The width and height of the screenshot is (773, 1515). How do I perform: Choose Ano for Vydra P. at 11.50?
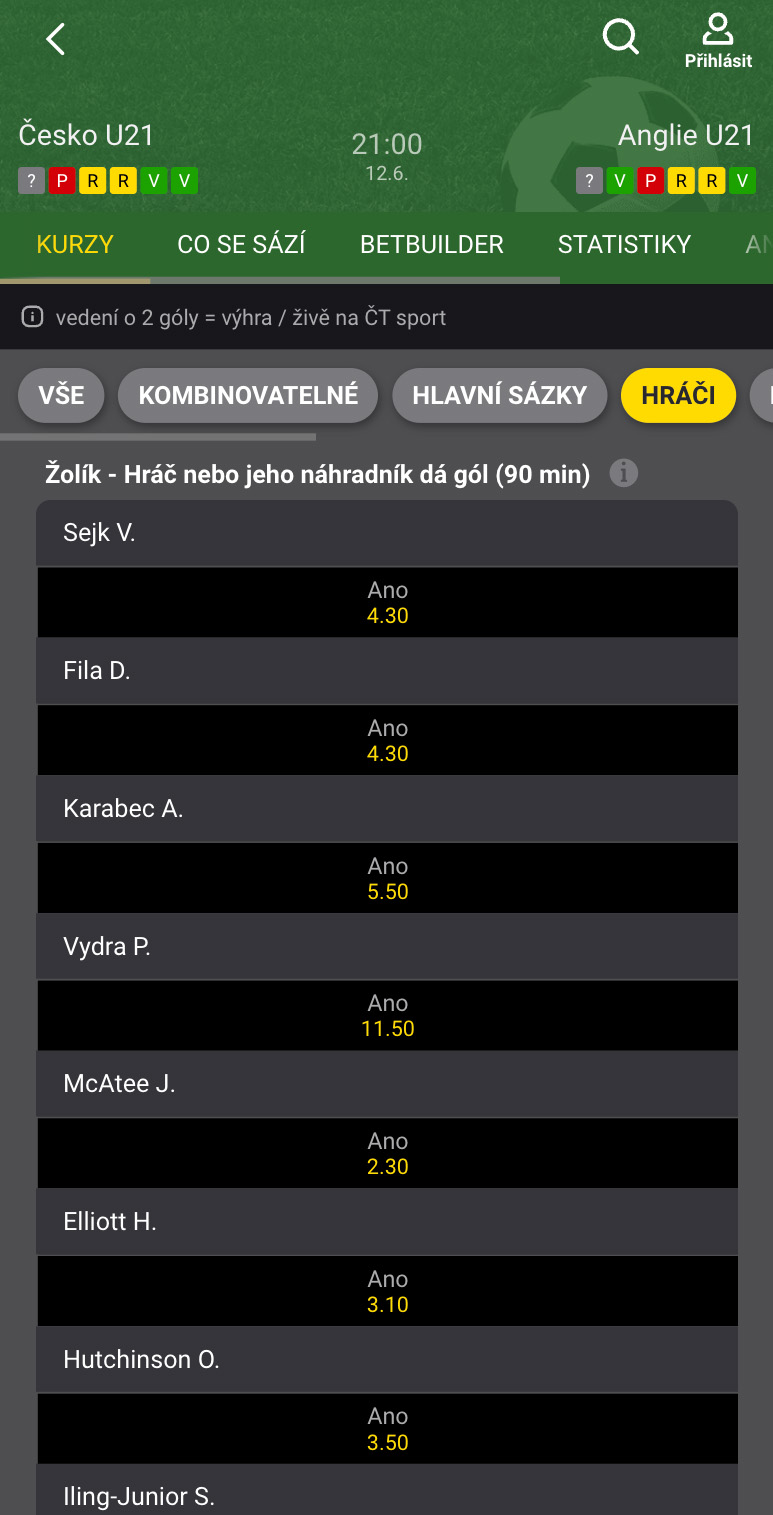tap(388, 1016)
